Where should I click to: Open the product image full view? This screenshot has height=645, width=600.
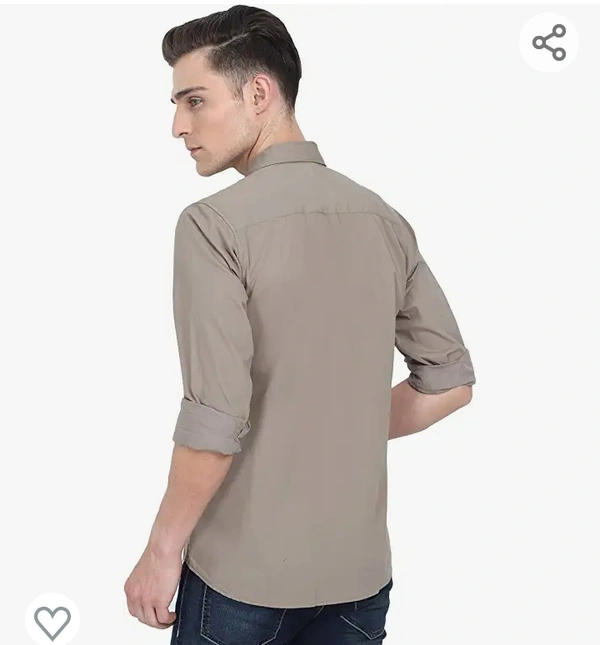pos(300,330)
